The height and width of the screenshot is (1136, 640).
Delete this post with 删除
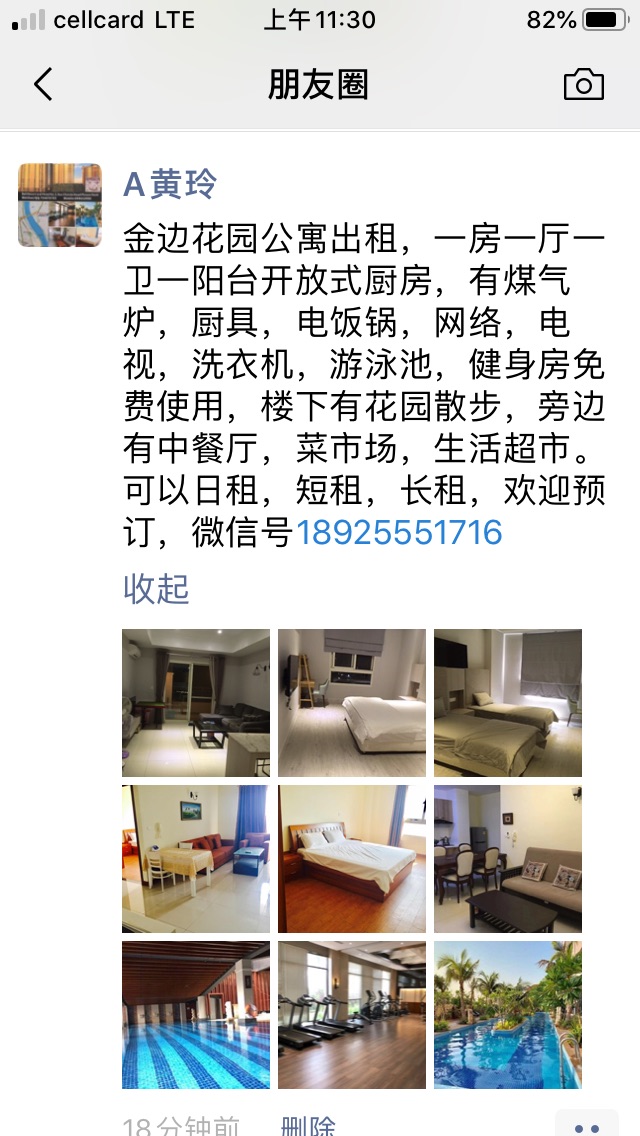pos(308,1126)
